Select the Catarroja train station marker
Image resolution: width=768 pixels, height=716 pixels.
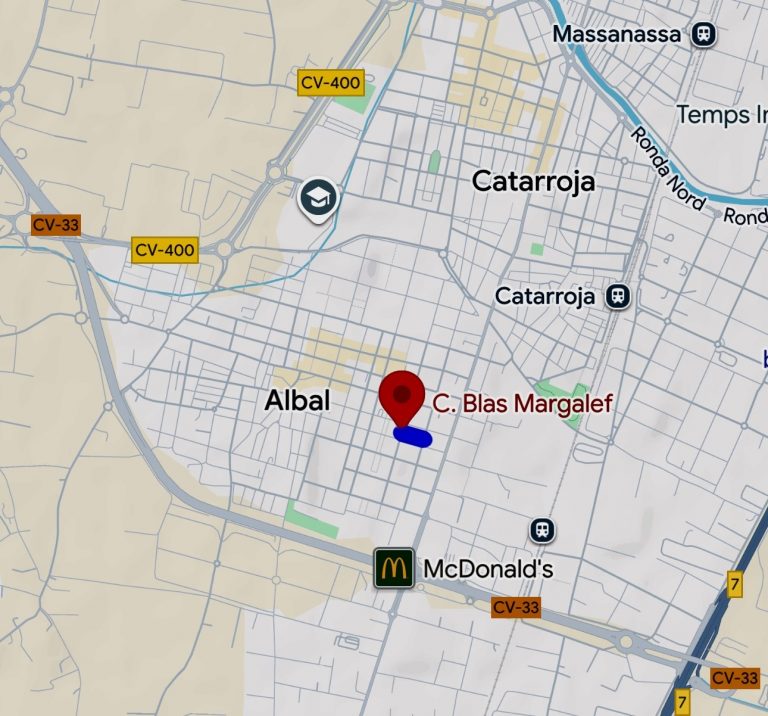tap(619, 296)
